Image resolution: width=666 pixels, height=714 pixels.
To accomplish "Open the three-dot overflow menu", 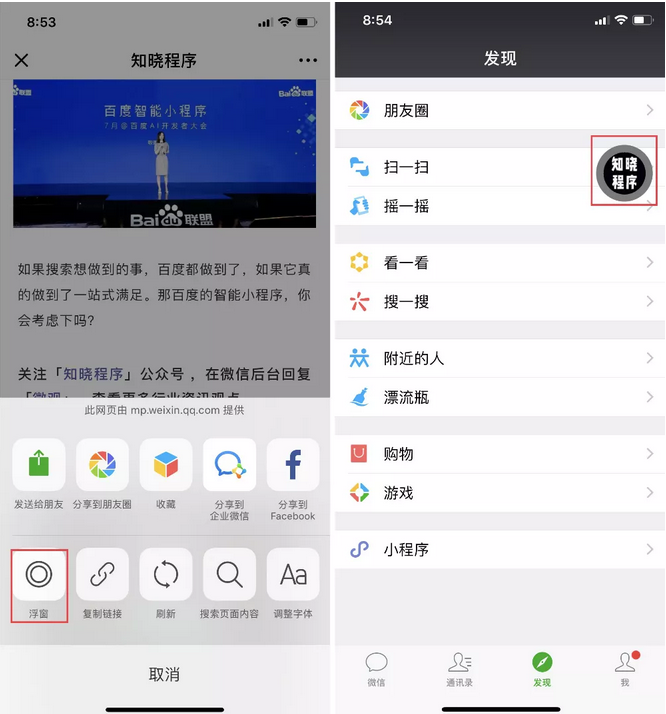I will 307,60.
